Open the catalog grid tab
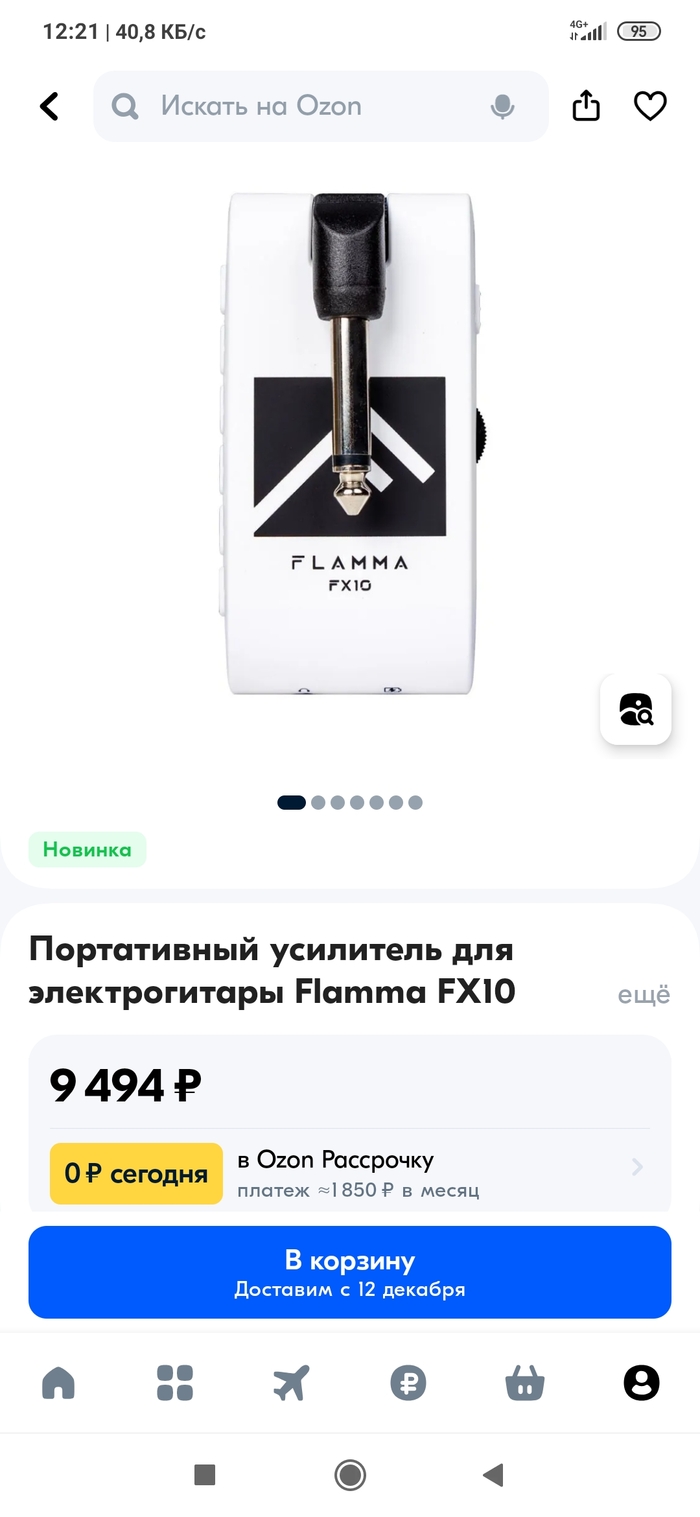 pos(175,1383)
